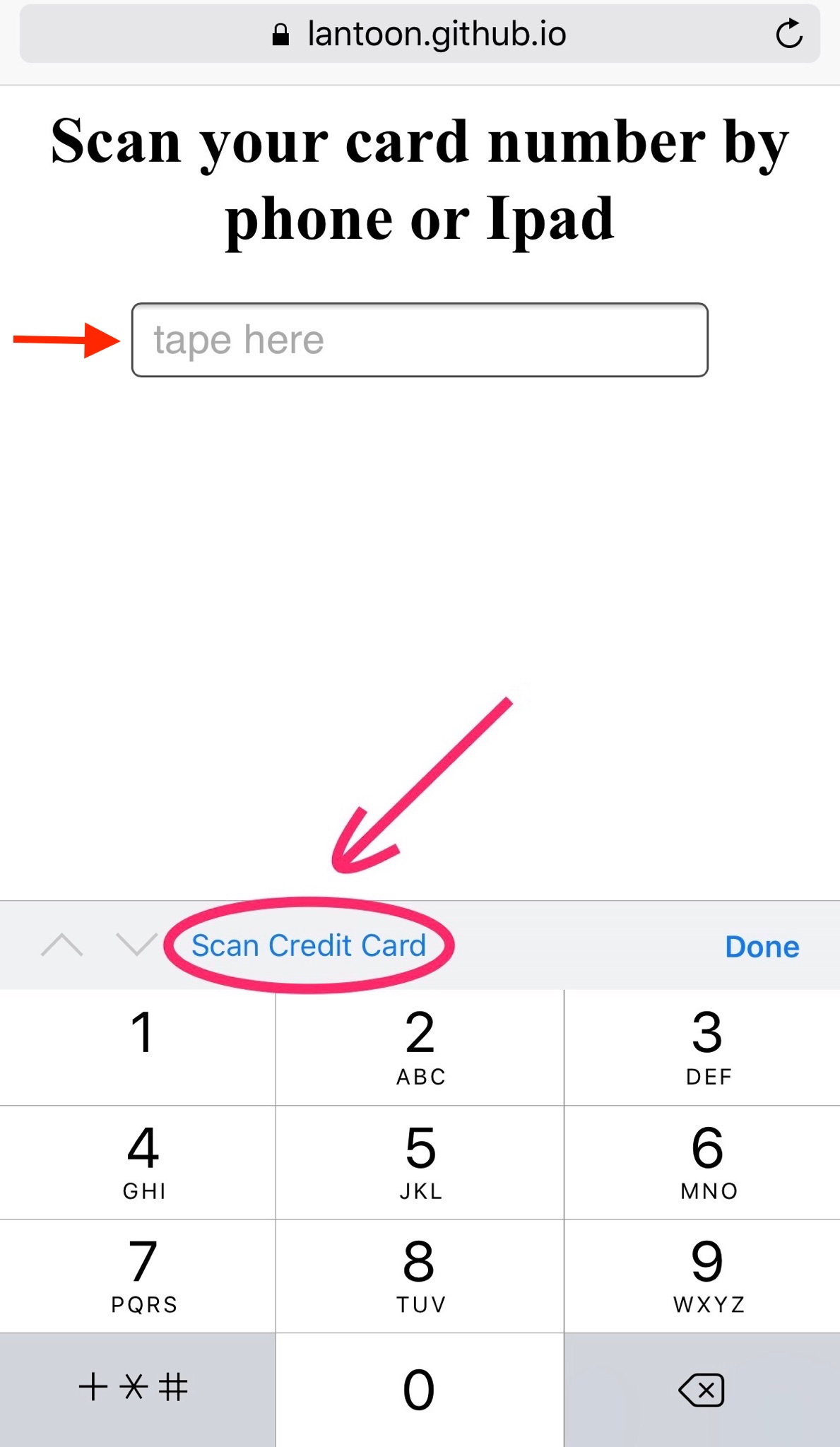This screenshot has width=840, height=1447.
Task: Enter digit 0 on the keypad
Action: pos(420,1389)
